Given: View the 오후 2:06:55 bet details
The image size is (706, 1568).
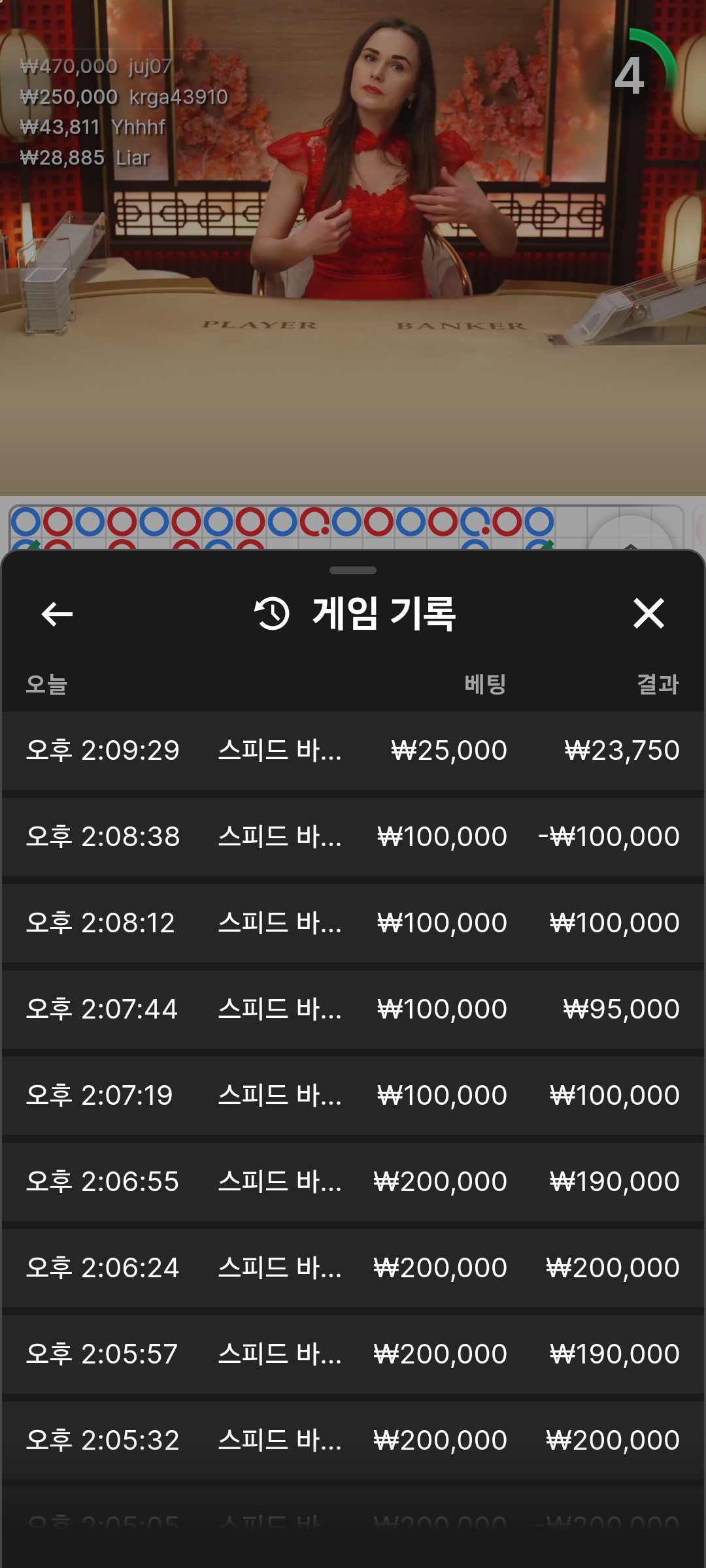Looking at the screenshot, I should point(353,1181).
